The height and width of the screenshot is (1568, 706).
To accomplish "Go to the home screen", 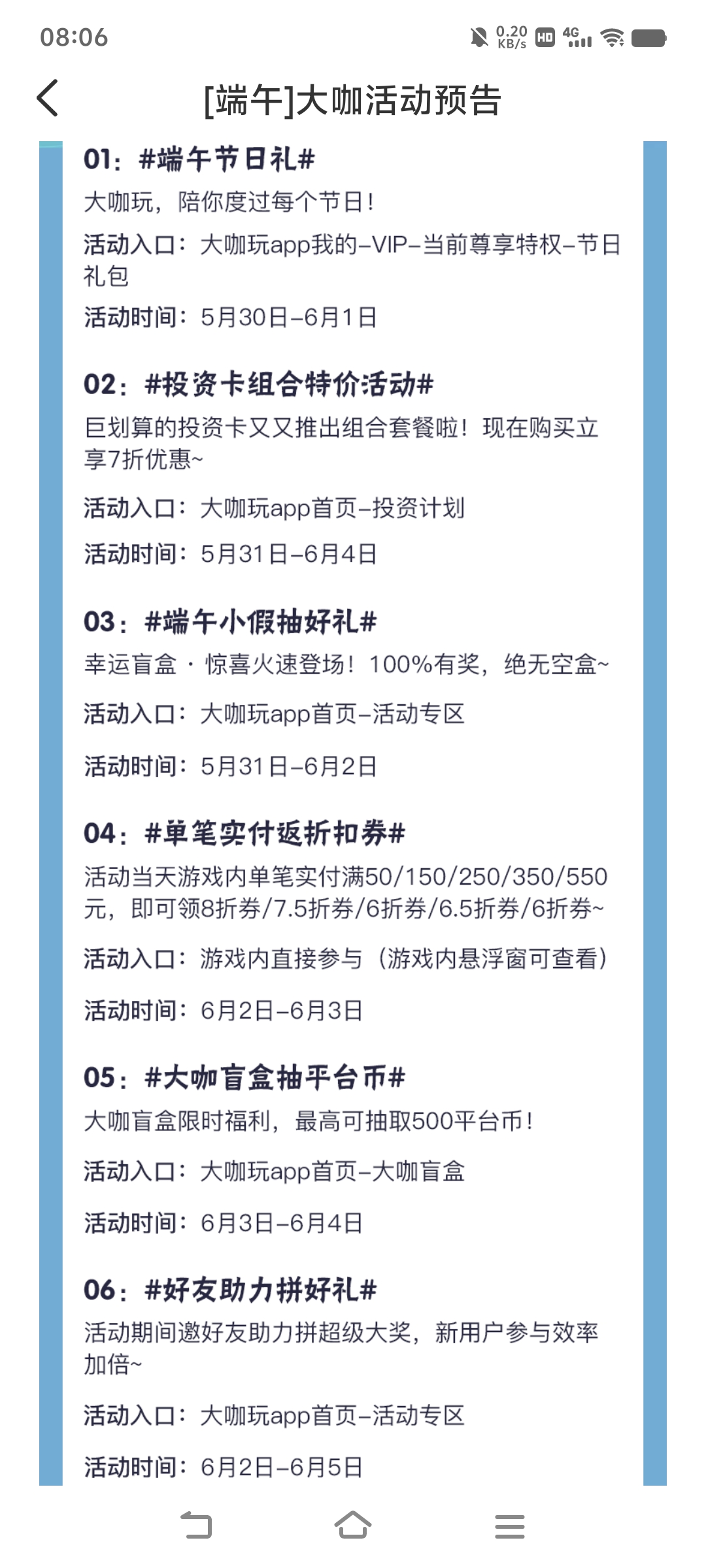I will coord(353,1526).
